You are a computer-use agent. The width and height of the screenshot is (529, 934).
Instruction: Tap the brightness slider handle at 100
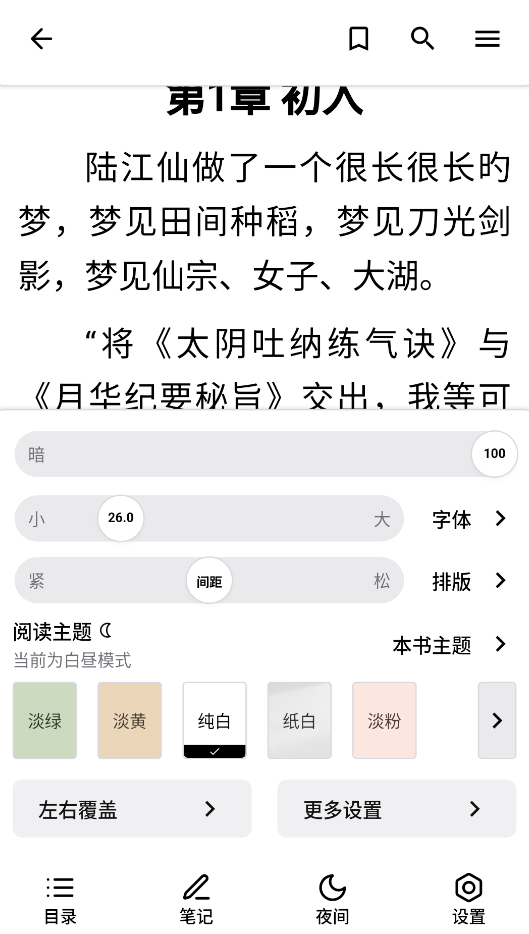494,454
